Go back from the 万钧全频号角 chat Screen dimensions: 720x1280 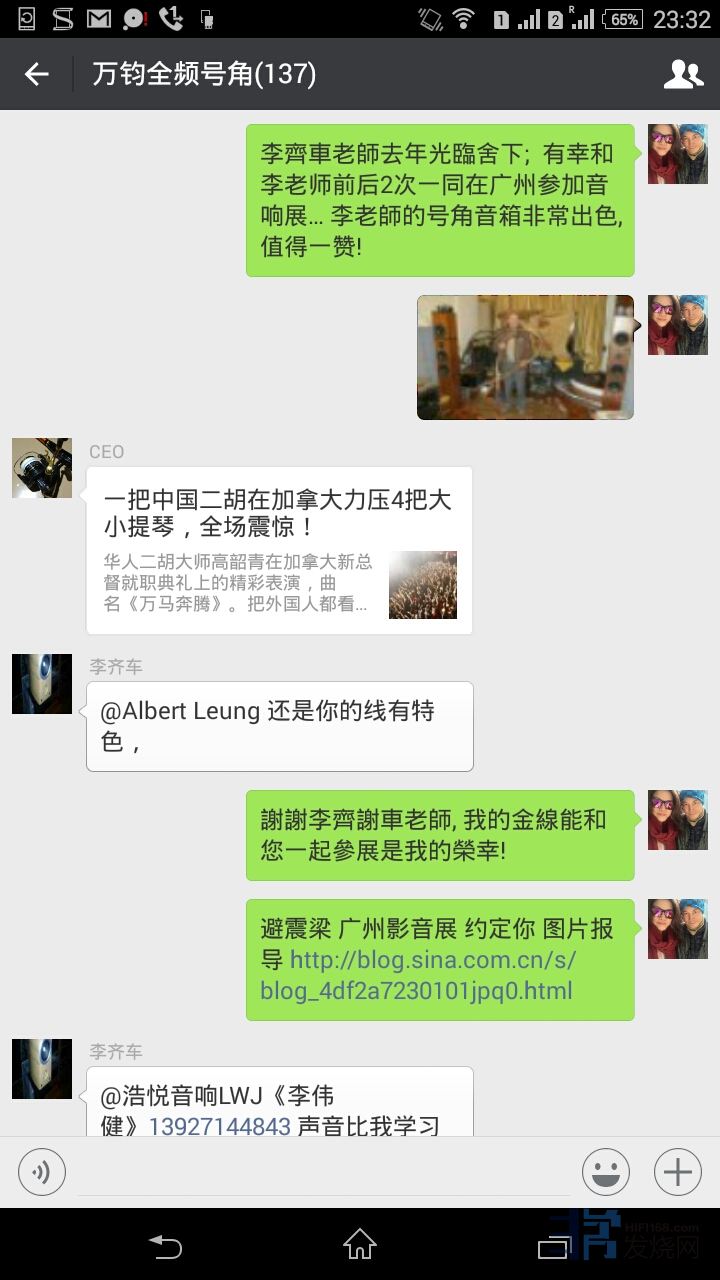click(x=37, y=74)
